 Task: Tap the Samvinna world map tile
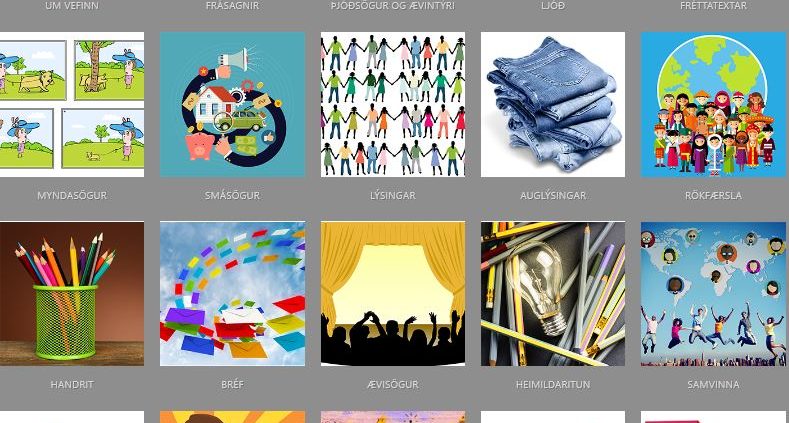coord(713,293)
